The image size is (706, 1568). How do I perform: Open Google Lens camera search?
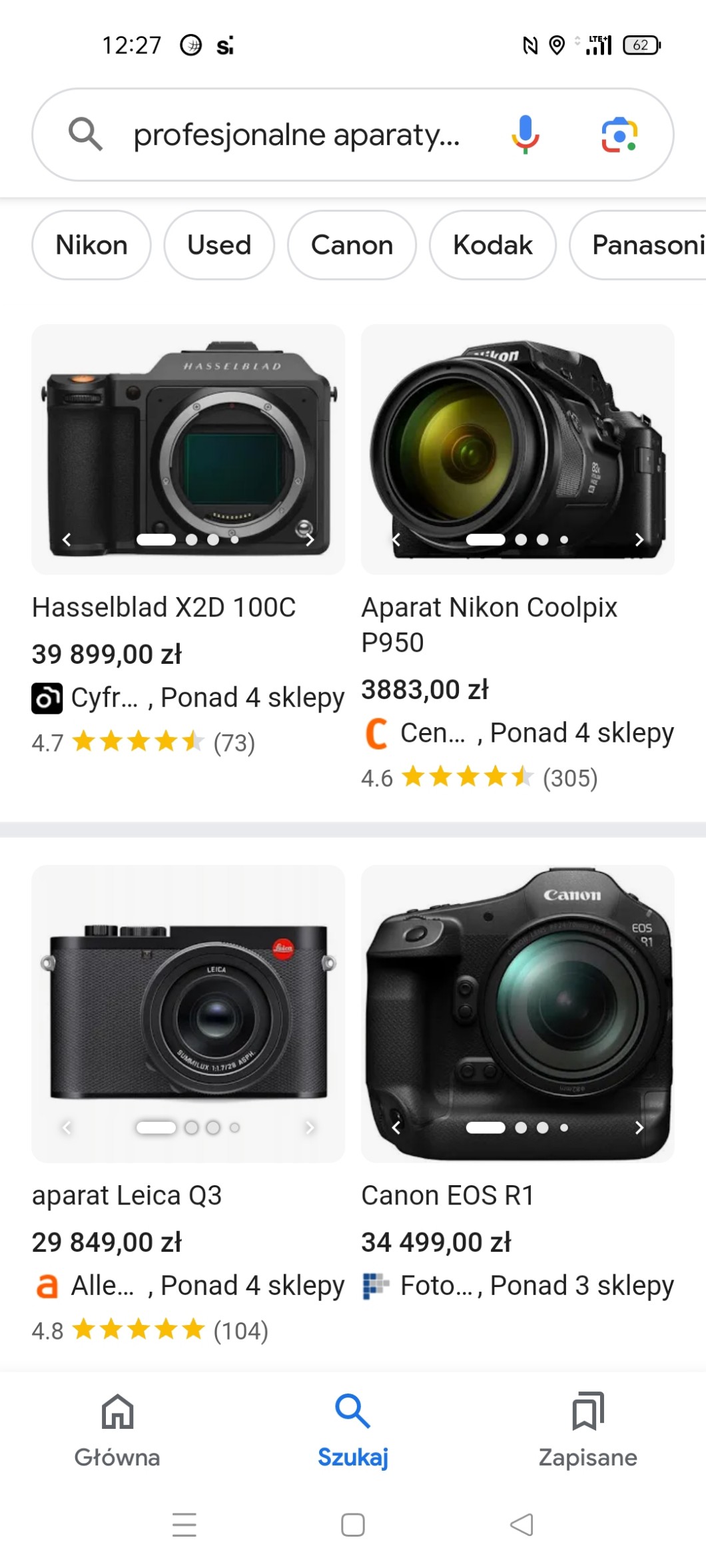619,134
